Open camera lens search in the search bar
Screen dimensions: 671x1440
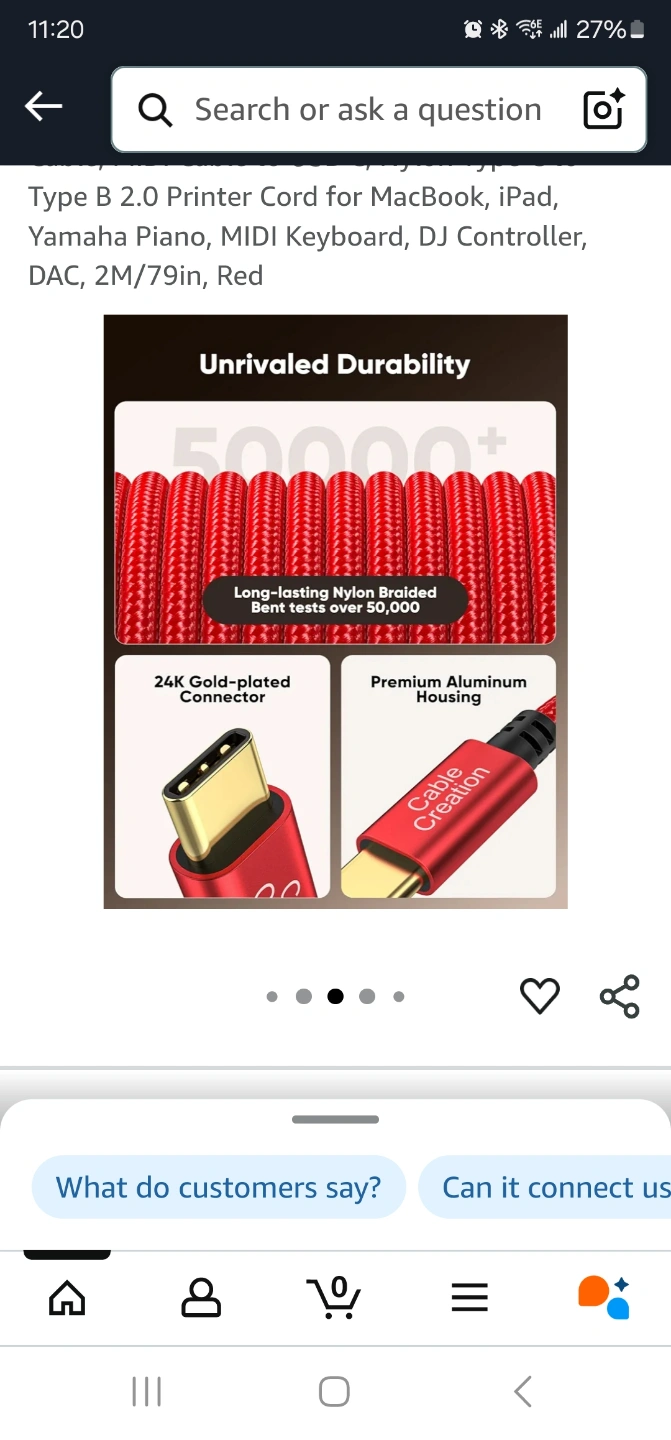pyautogui.click(x=604, y=110)
